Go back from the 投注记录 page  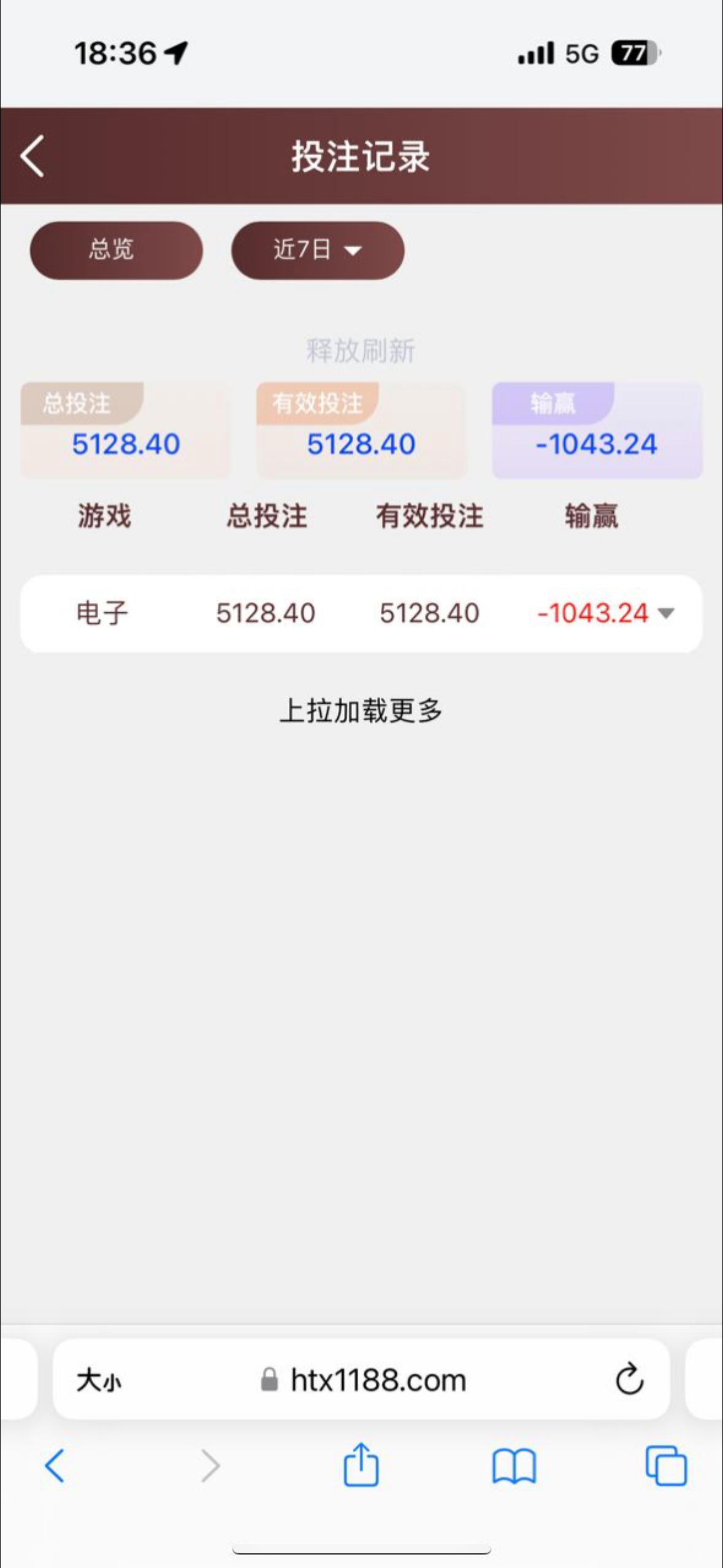tap(33, 156)
